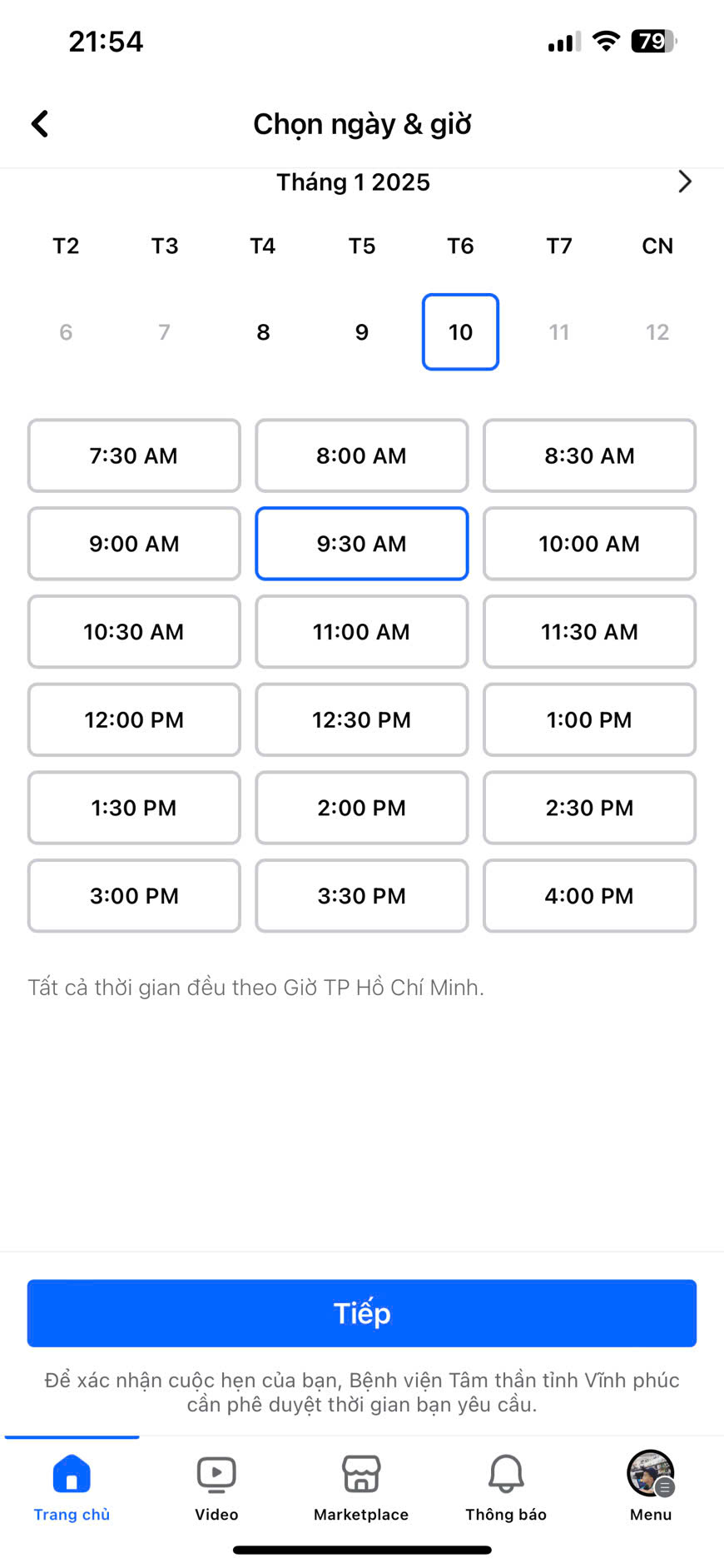Viewport: 724px width, 1568px height.
Task: Choose the 2:30 PM slot
Action: (x=589, y=808)
